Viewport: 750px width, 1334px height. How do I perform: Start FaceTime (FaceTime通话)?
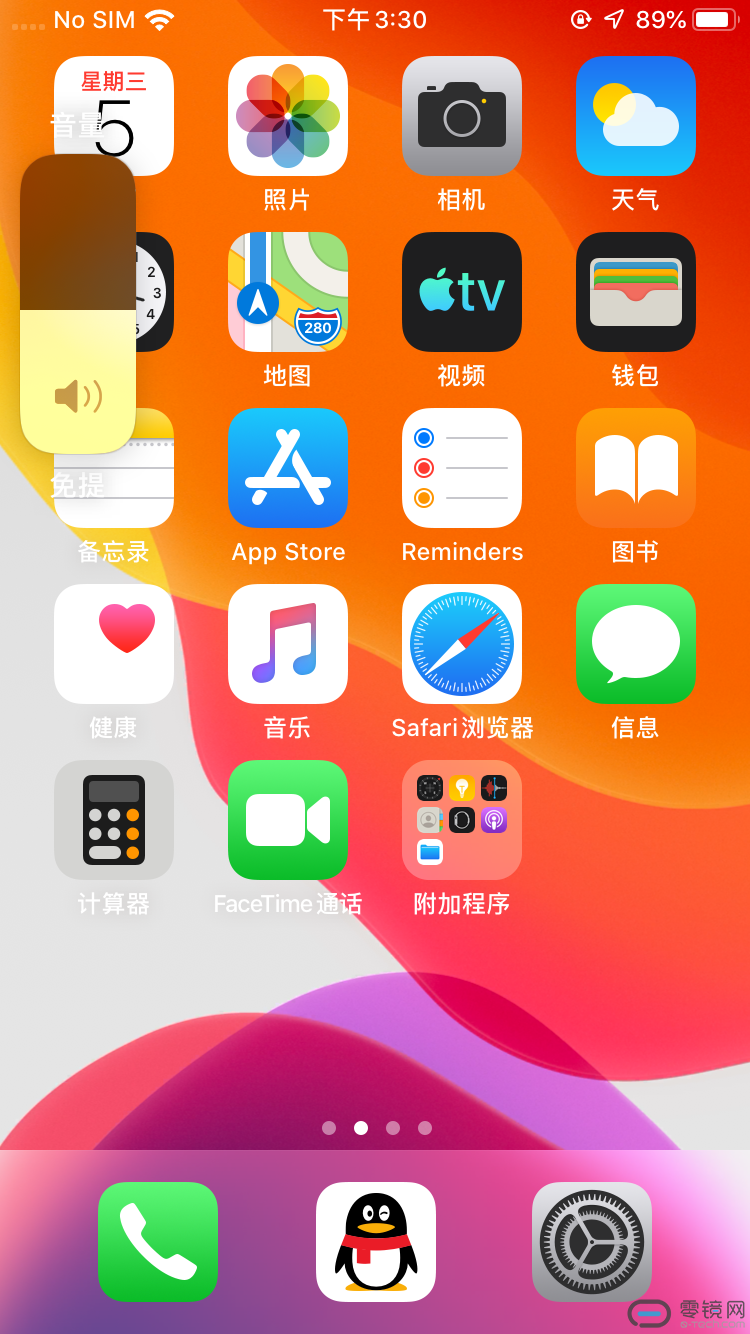288,820
